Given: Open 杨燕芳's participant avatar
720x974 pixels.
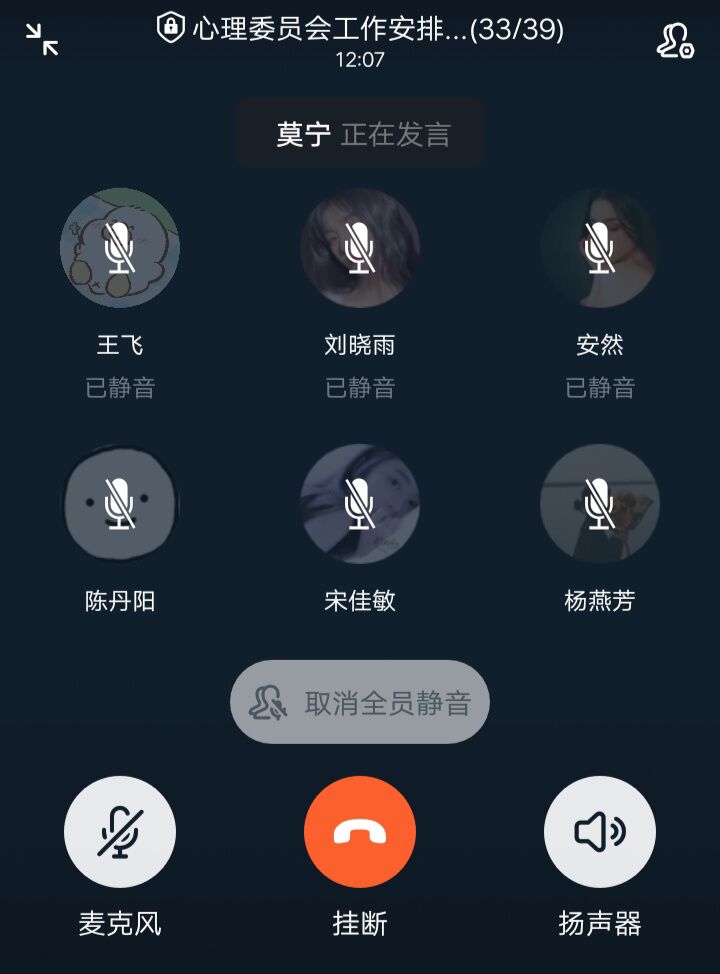Looking at the screenshot, I should coord(600,504).
